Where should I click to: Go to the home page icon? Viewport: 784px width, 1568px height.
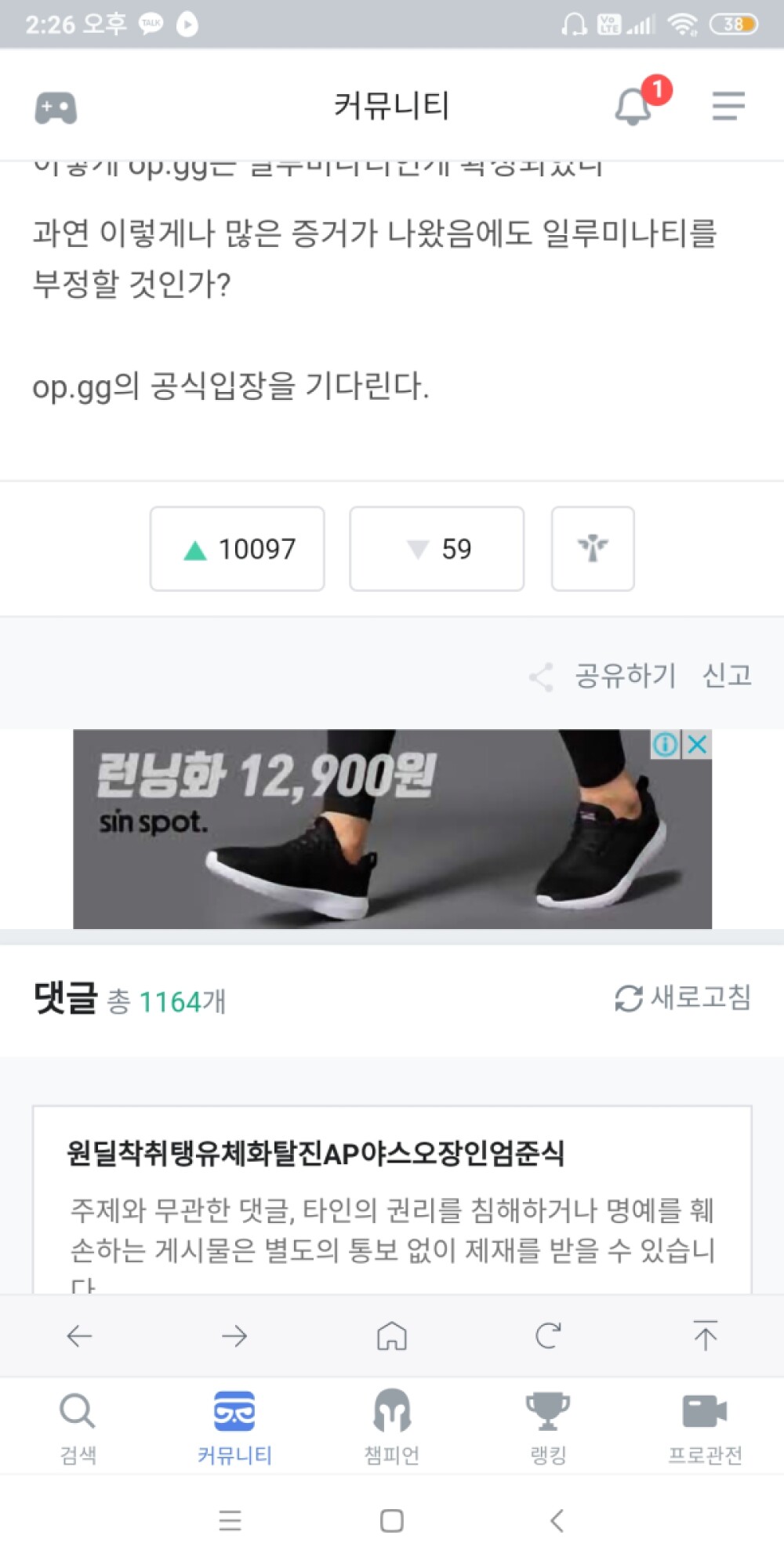pyautogui.click(x=392, y=1336)
